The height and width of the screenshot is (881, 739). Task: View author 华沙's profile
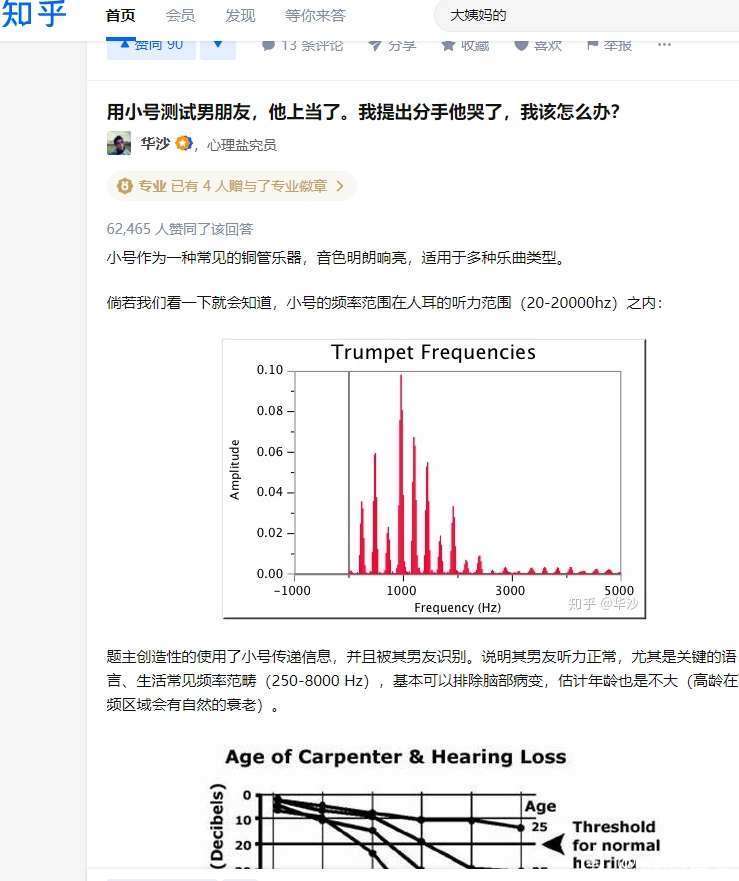tap(153, 144)
